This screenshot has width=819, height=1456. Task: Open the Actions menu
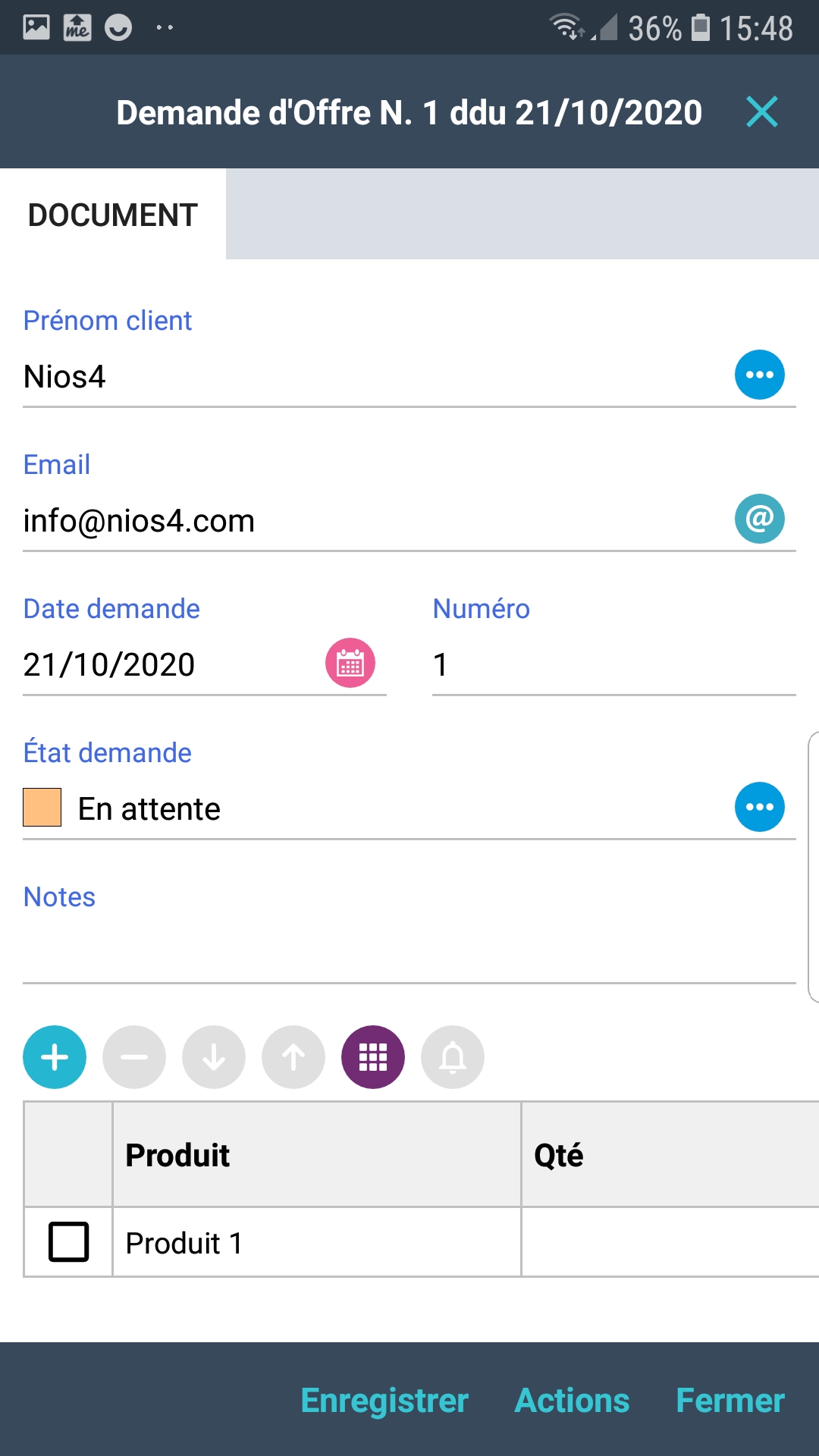(x=572, y=1400)
